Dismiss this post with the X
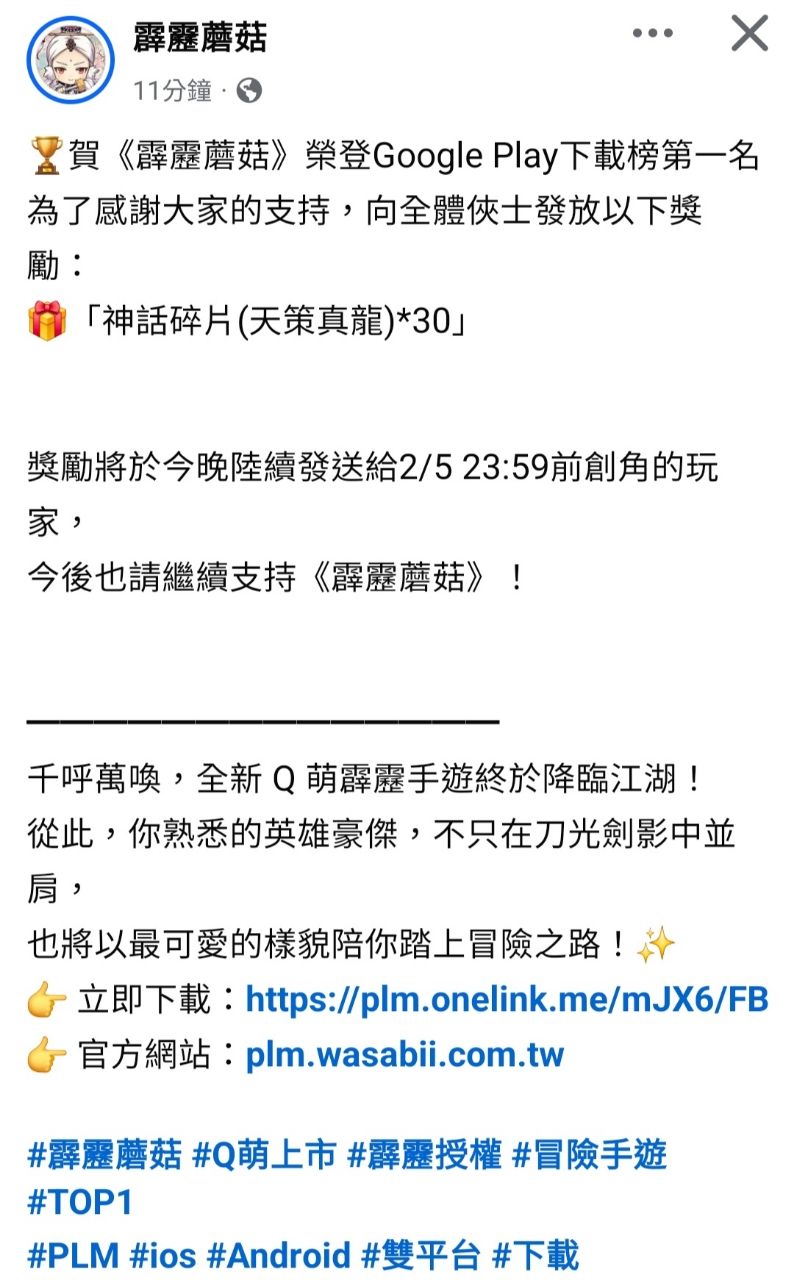Viewport: 794px width, 1280px height. coord(749,34)
